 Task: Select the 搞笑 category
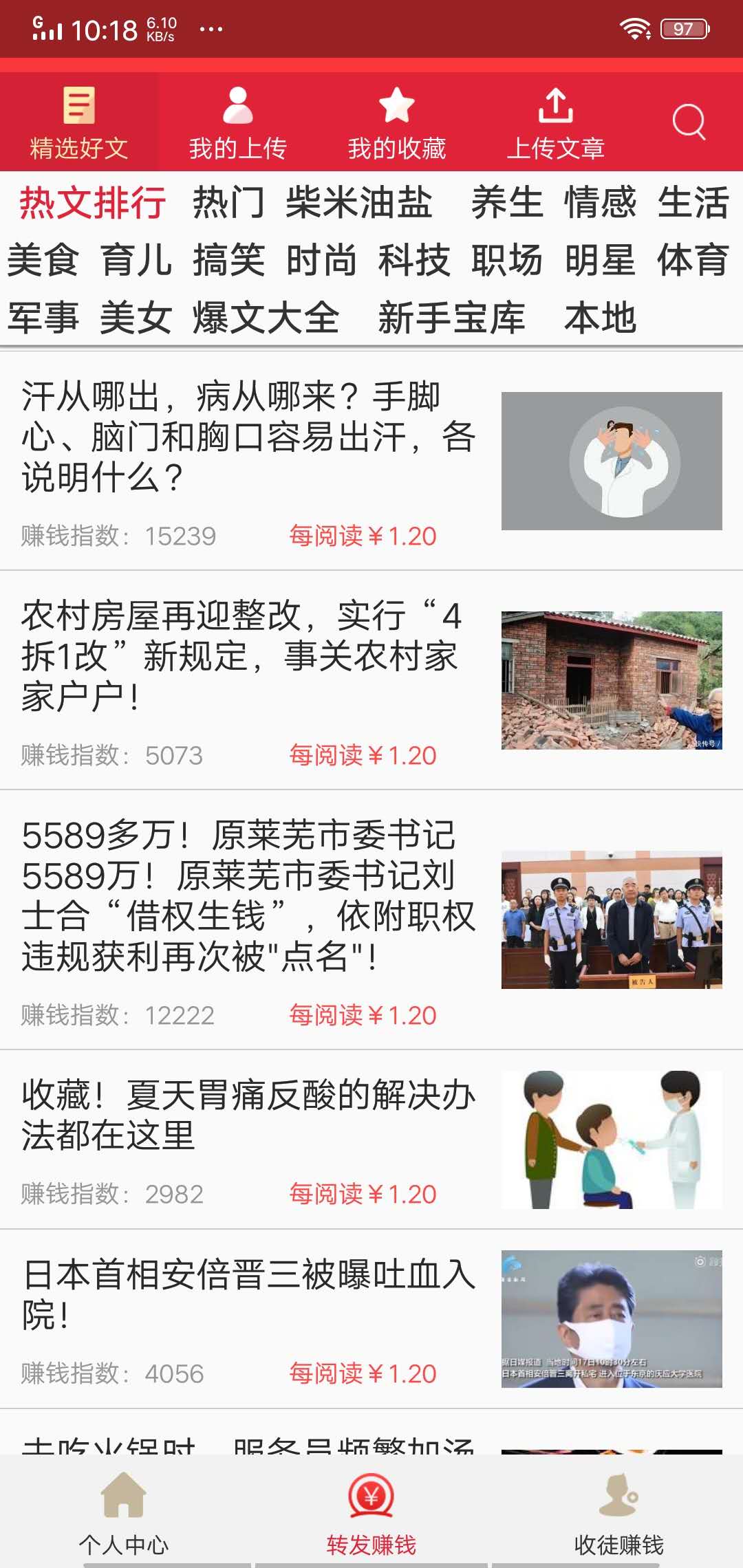(228, 261)
